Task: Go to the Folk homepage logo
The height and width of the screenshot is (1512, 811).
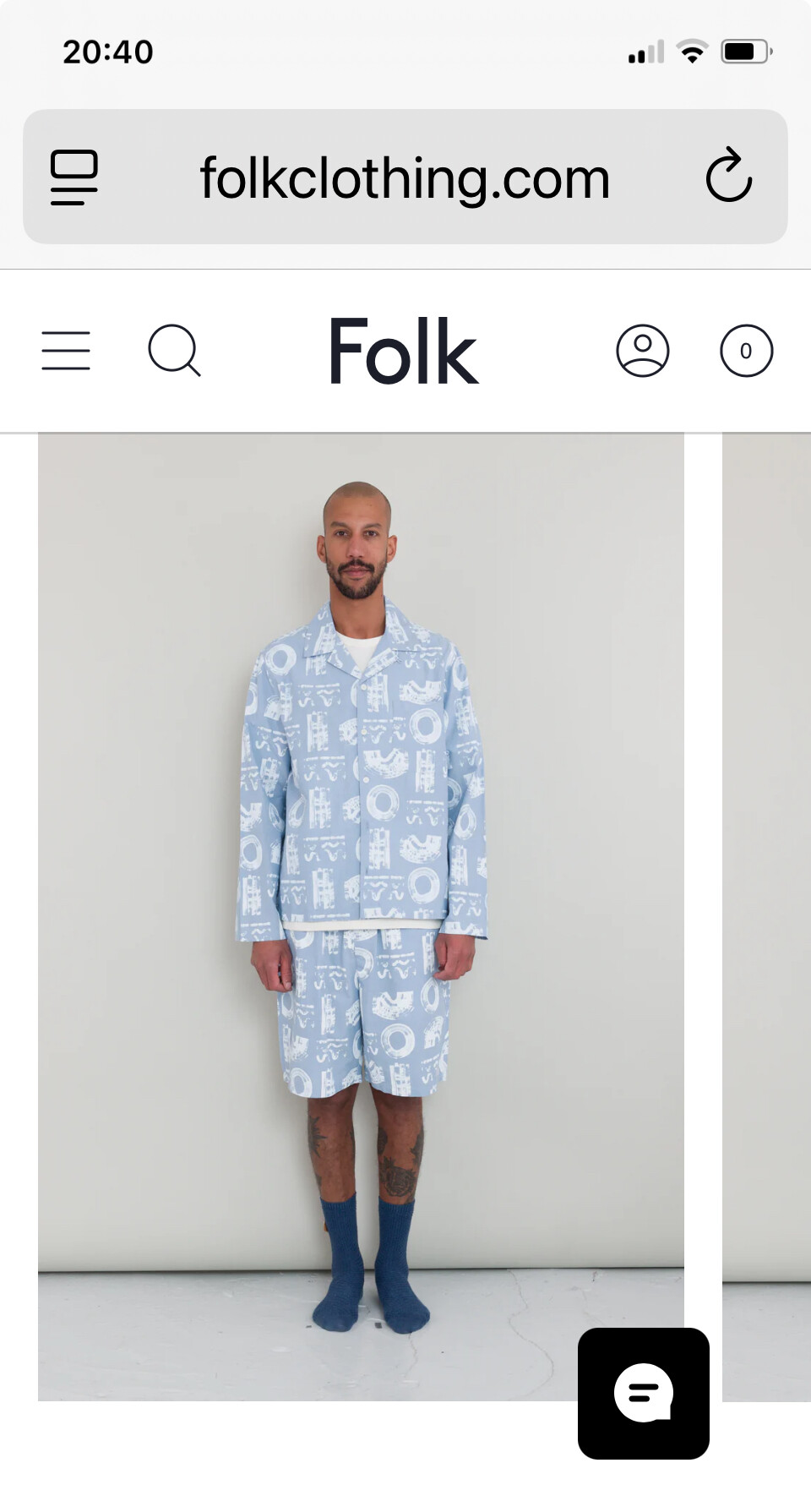Action: click(403, 351)
